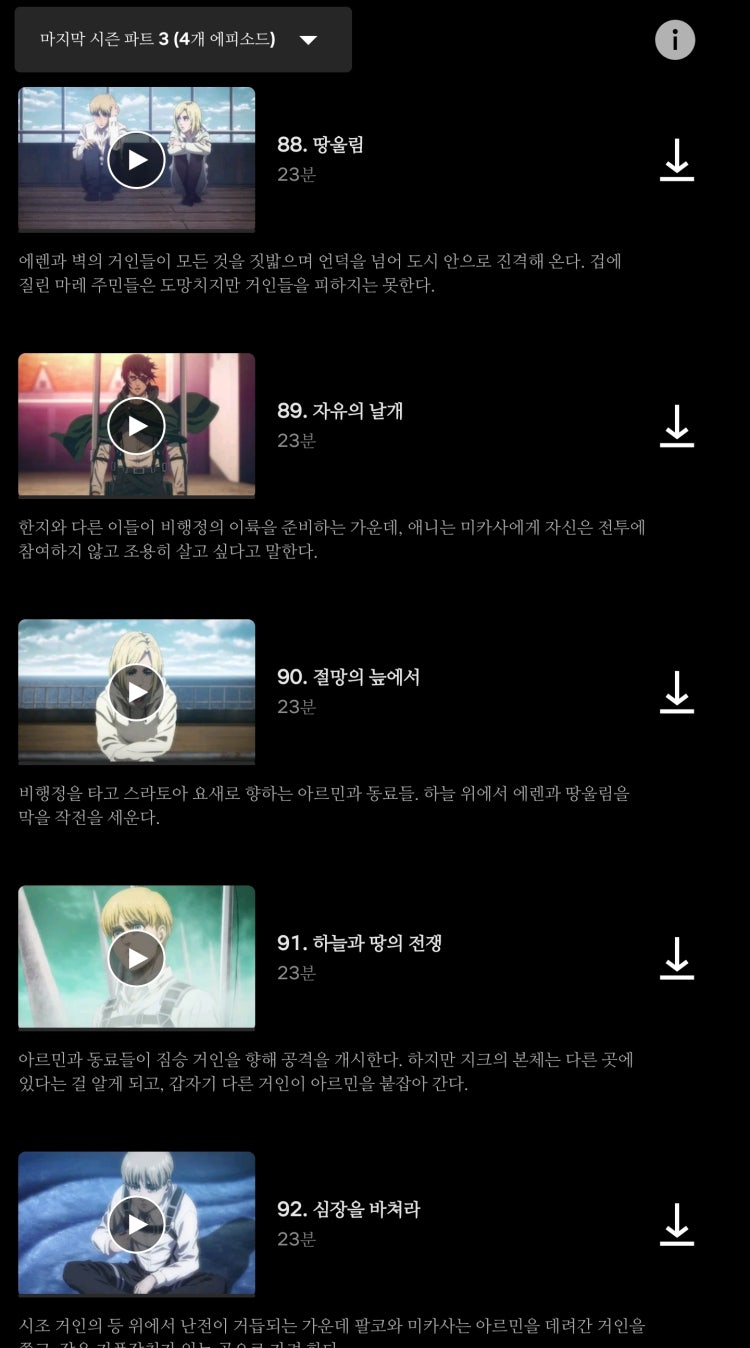Download episode 90 절망의 늪에서
750x1348 pixels.
677,692
